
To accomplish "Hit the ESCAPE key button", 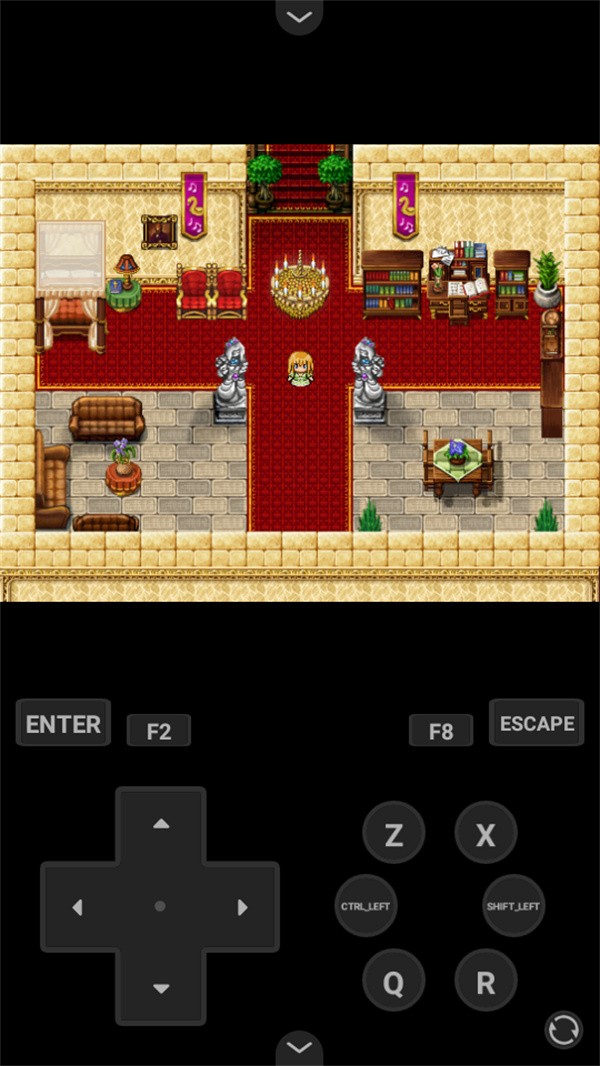I will tap(536, 722).
